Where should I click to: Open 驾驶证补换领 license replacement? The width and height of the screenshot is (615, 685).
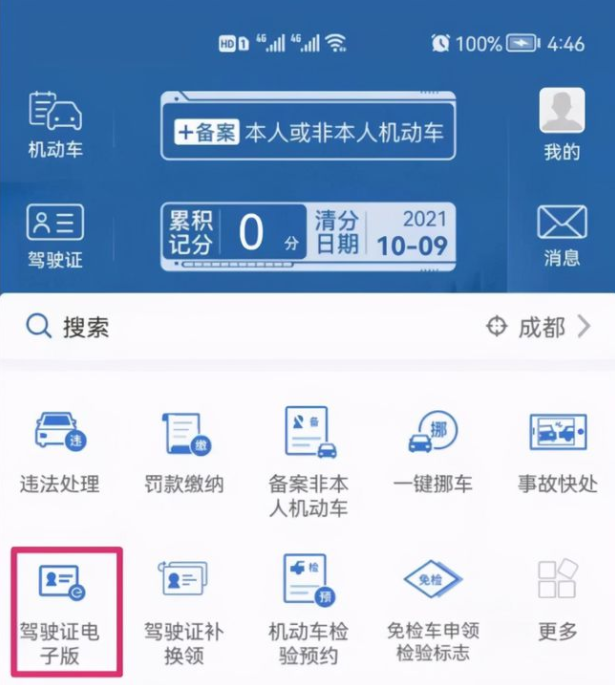(x=184, y=610)
